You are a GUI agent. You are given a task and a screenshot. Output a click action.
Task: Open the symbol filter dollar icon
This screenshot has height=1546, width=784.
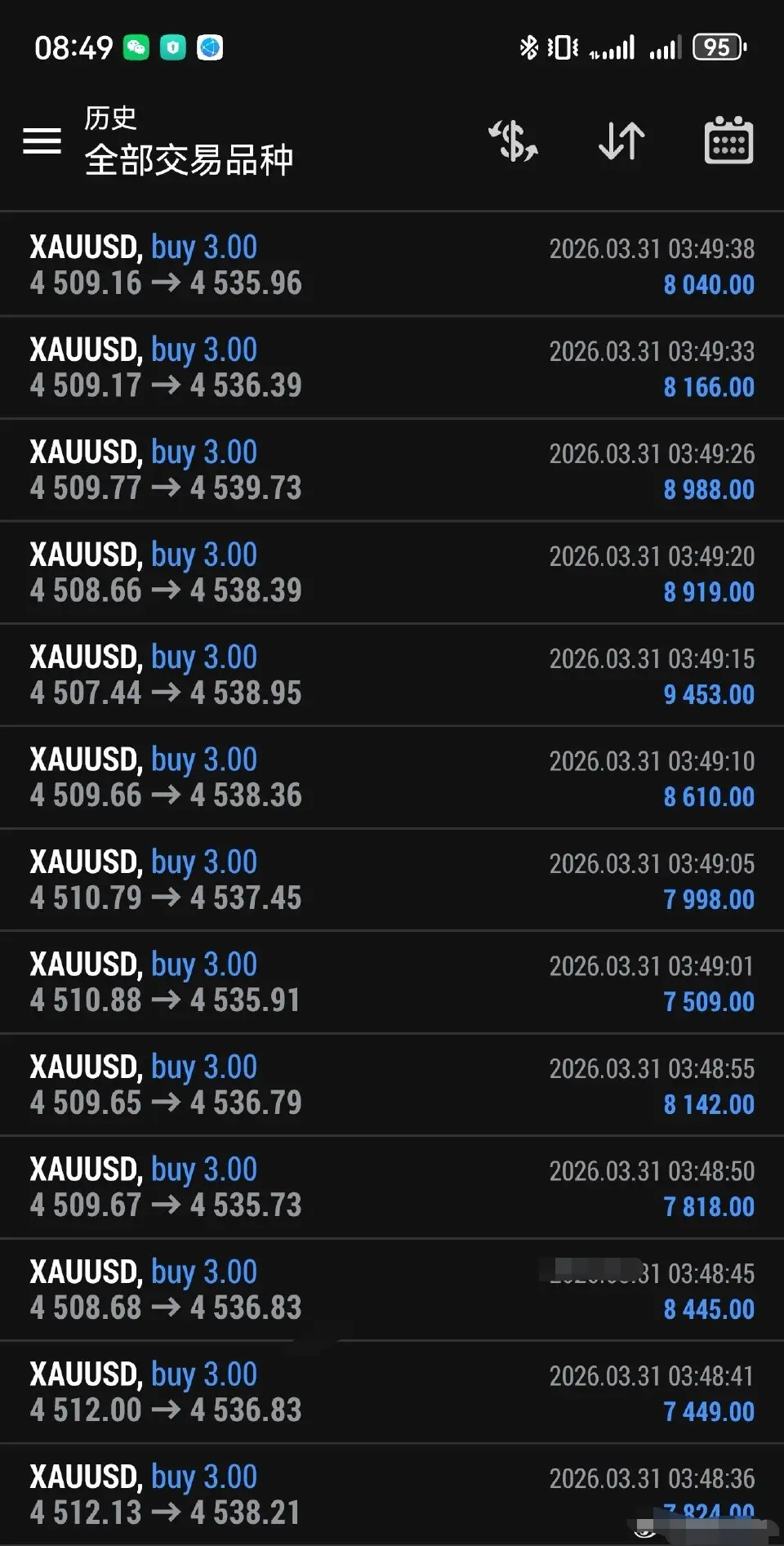[514, 140]
